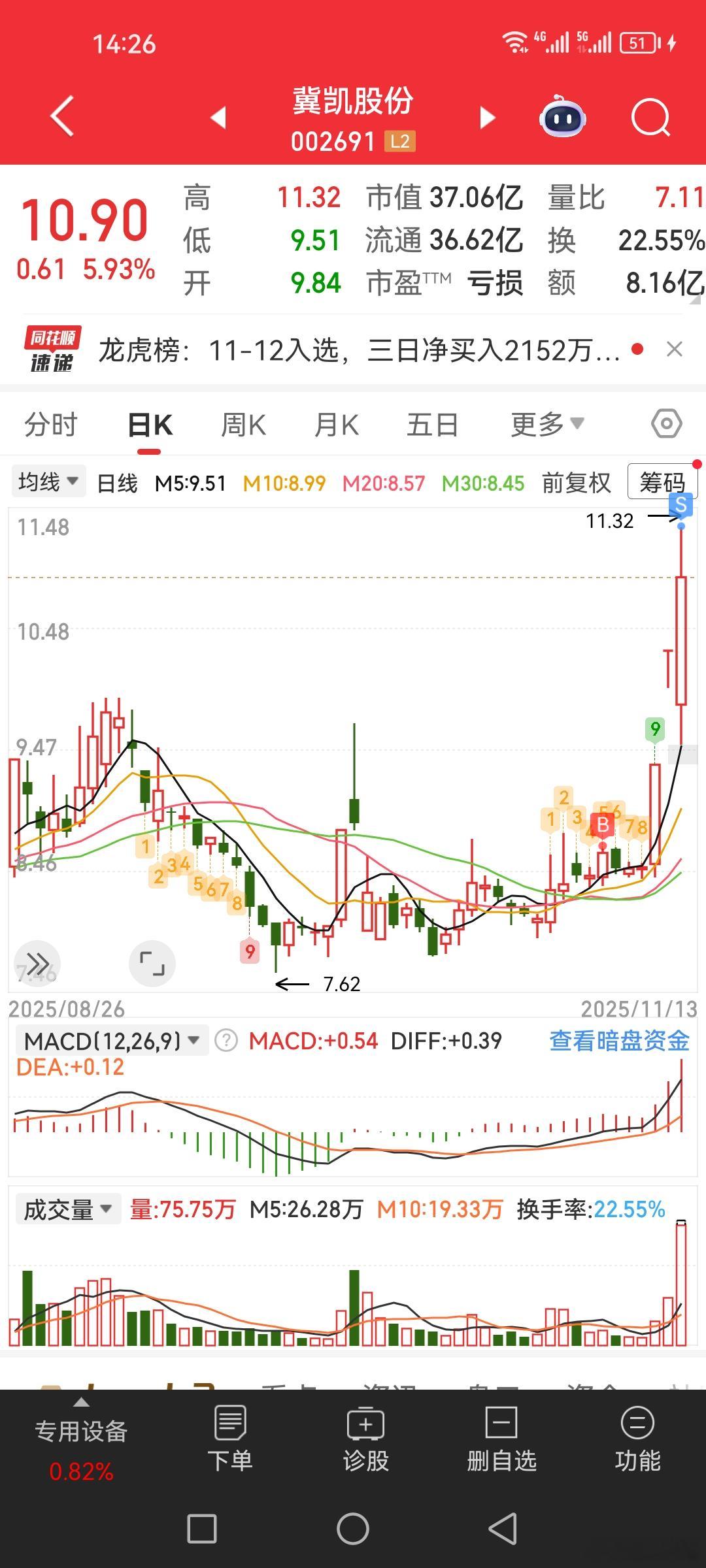This screenshot has width=706, height=1568.
Task: Tap 查看暗盘资金 link
Action: (x=620, y=1041)
